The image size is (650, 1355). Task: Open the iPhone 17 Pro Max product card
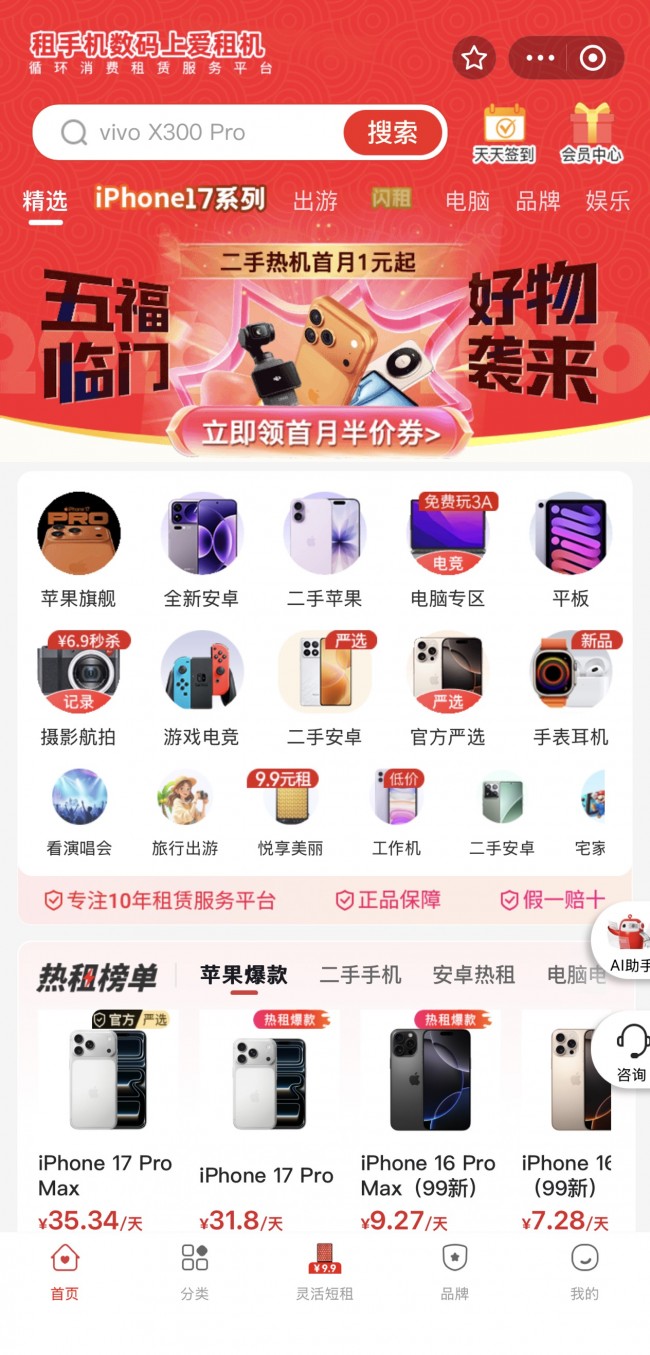click(x=106, y=1120)
